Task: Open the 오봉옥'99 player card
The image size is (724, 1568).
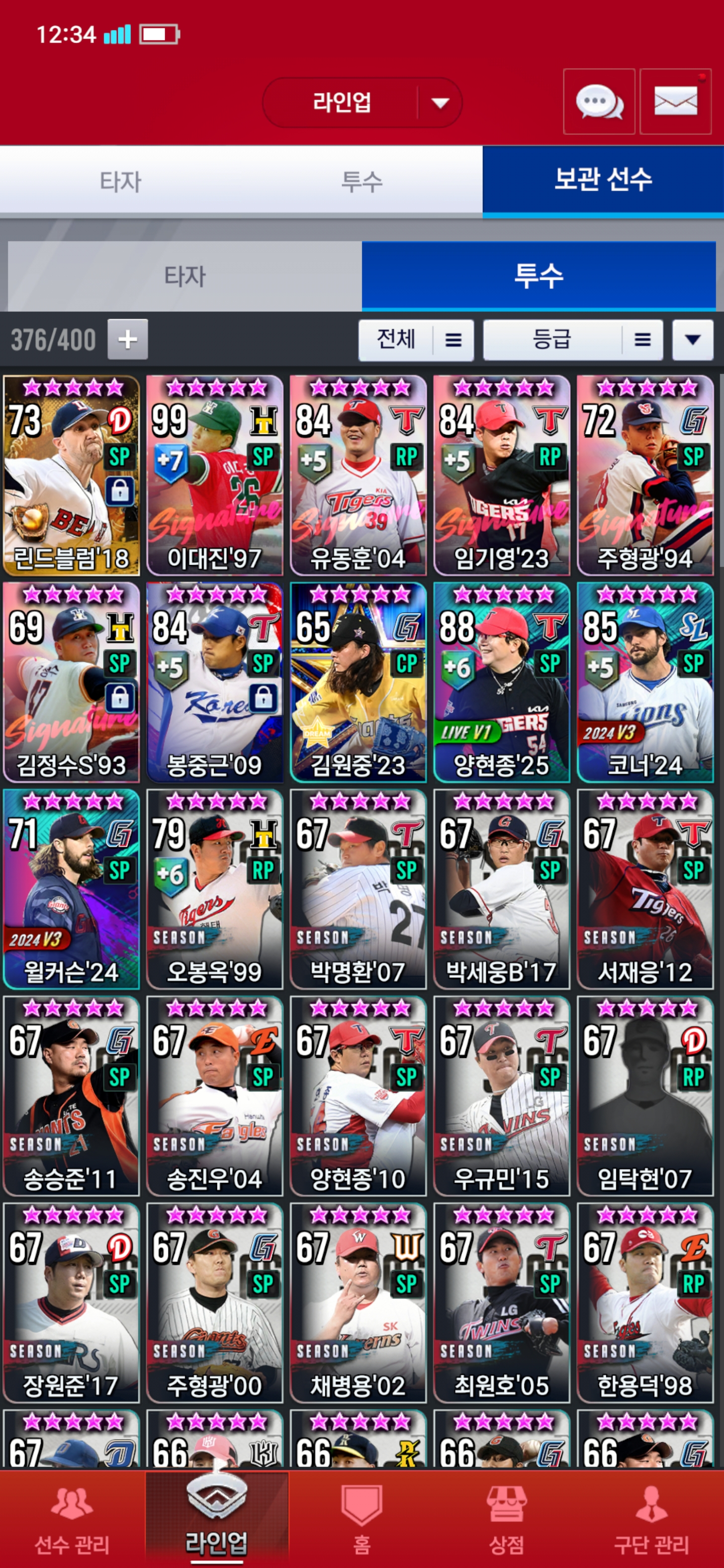Action: coord(214,890)
